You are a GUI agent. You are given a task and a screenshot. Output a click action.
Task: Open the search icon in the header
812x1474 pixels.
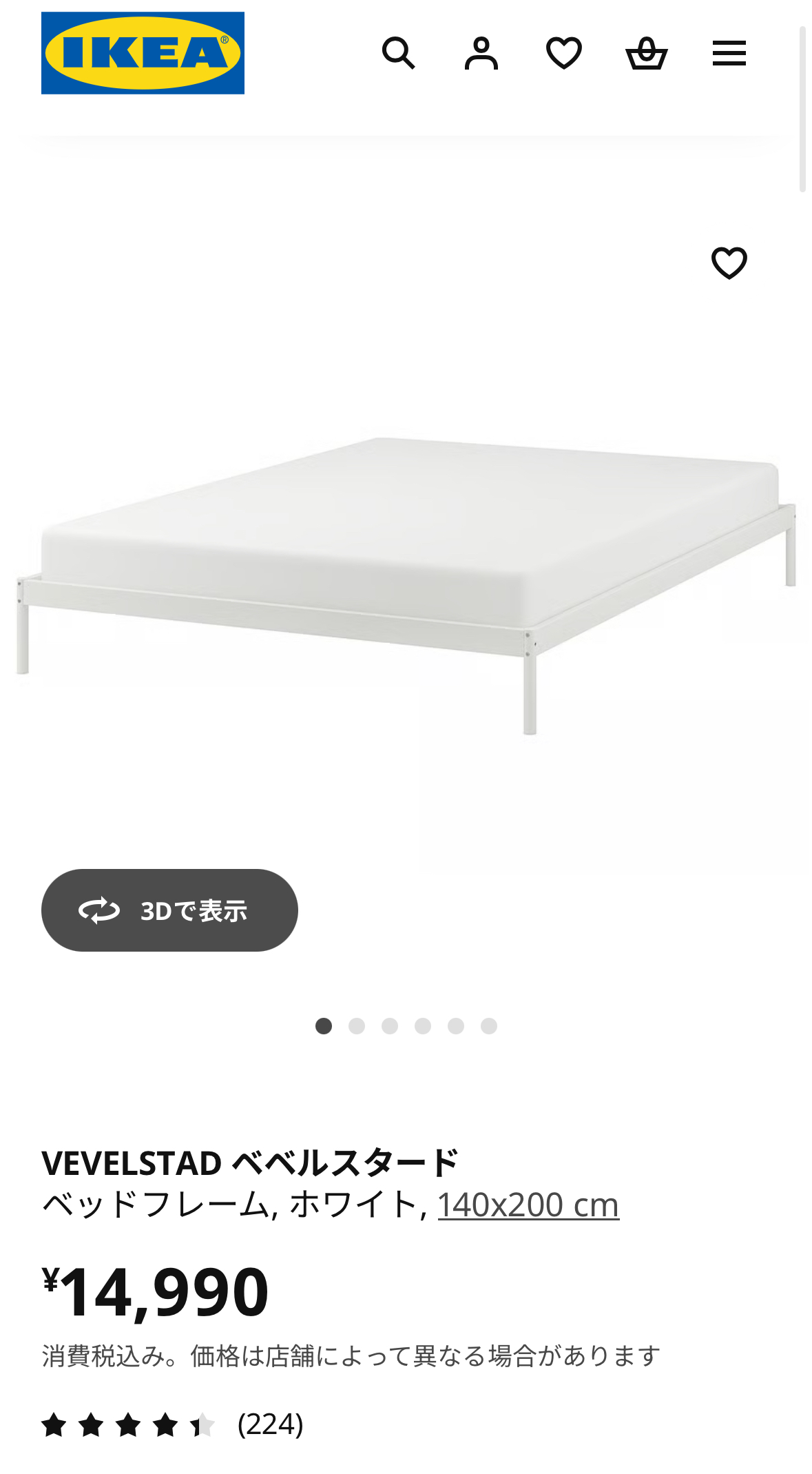pyautogui.click(x=398, y=53)
